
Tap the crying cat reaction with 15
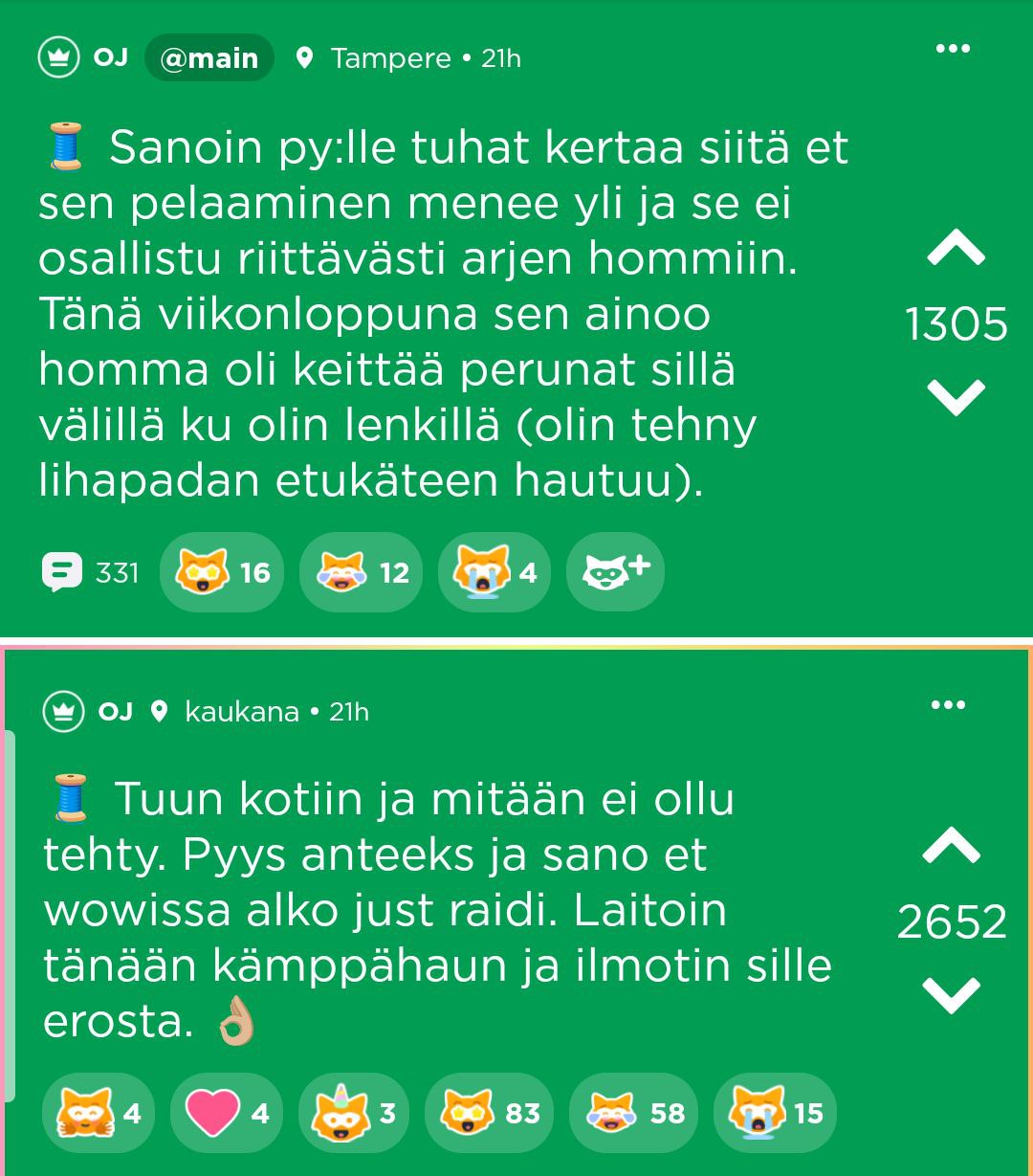point(775,1113)
